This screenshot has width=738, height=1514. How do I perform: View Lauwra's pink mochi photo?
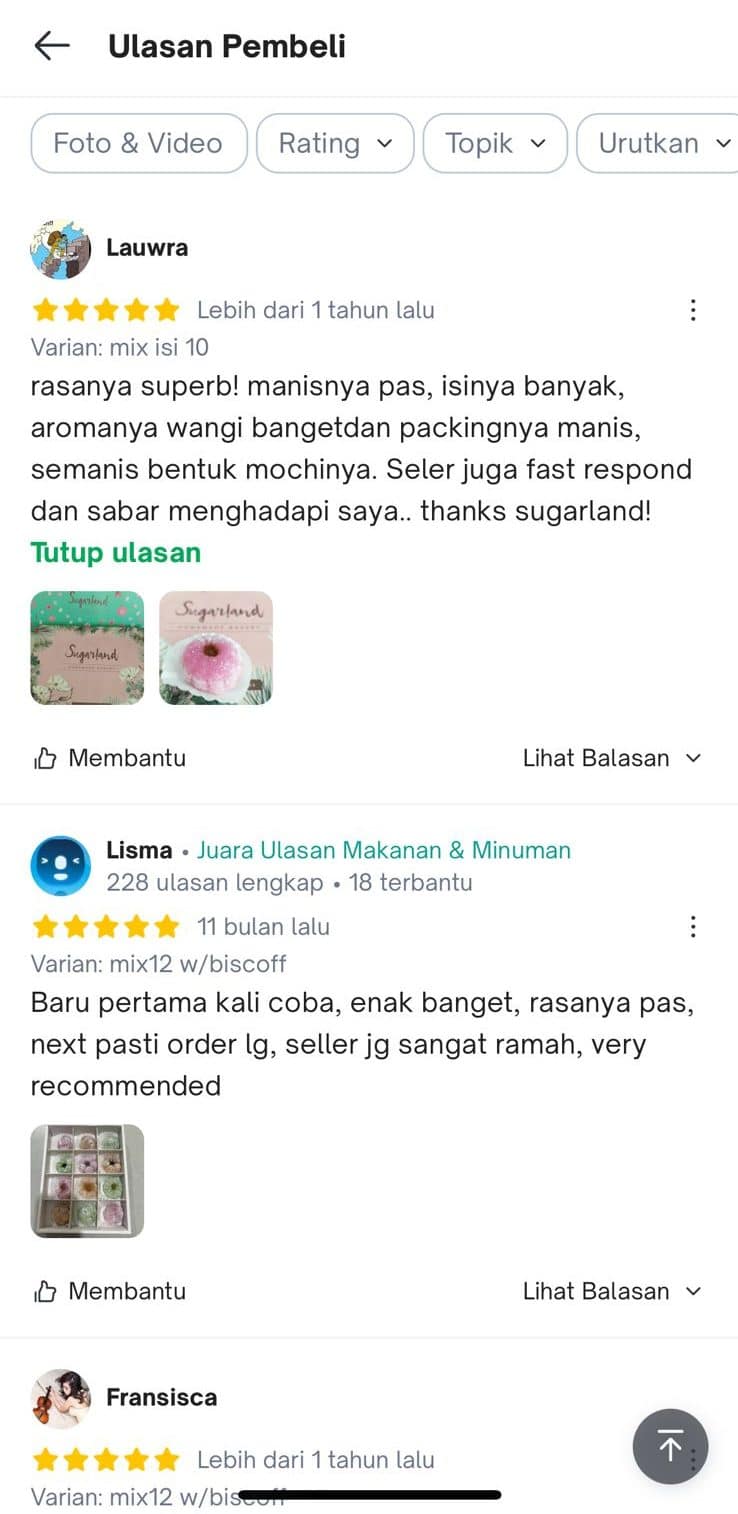point(216,648)
